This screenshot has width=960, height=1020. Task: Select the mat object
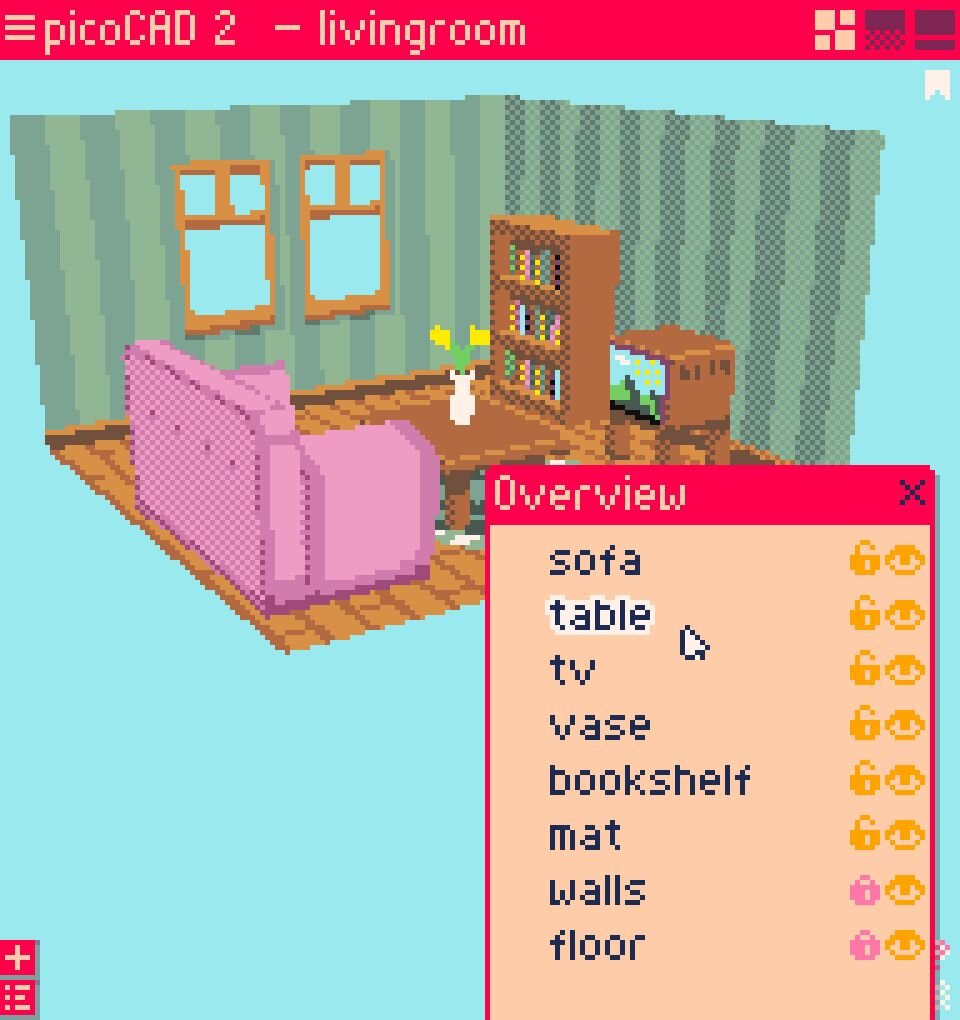click(585, 835)
